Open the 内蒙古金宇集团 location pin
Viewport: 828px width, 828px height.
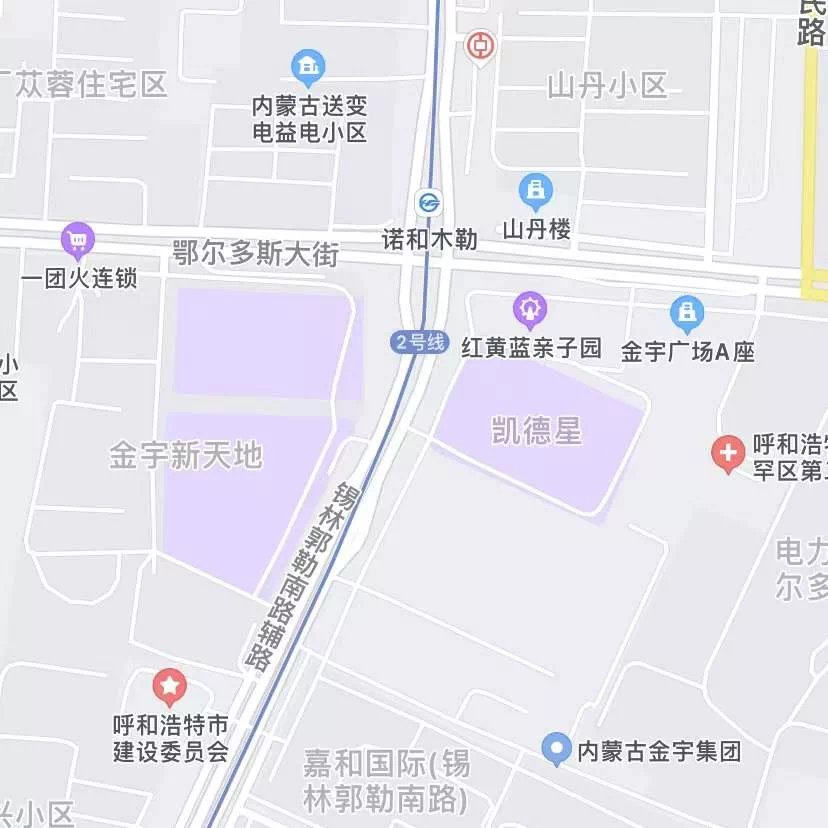tap(556, 748)
